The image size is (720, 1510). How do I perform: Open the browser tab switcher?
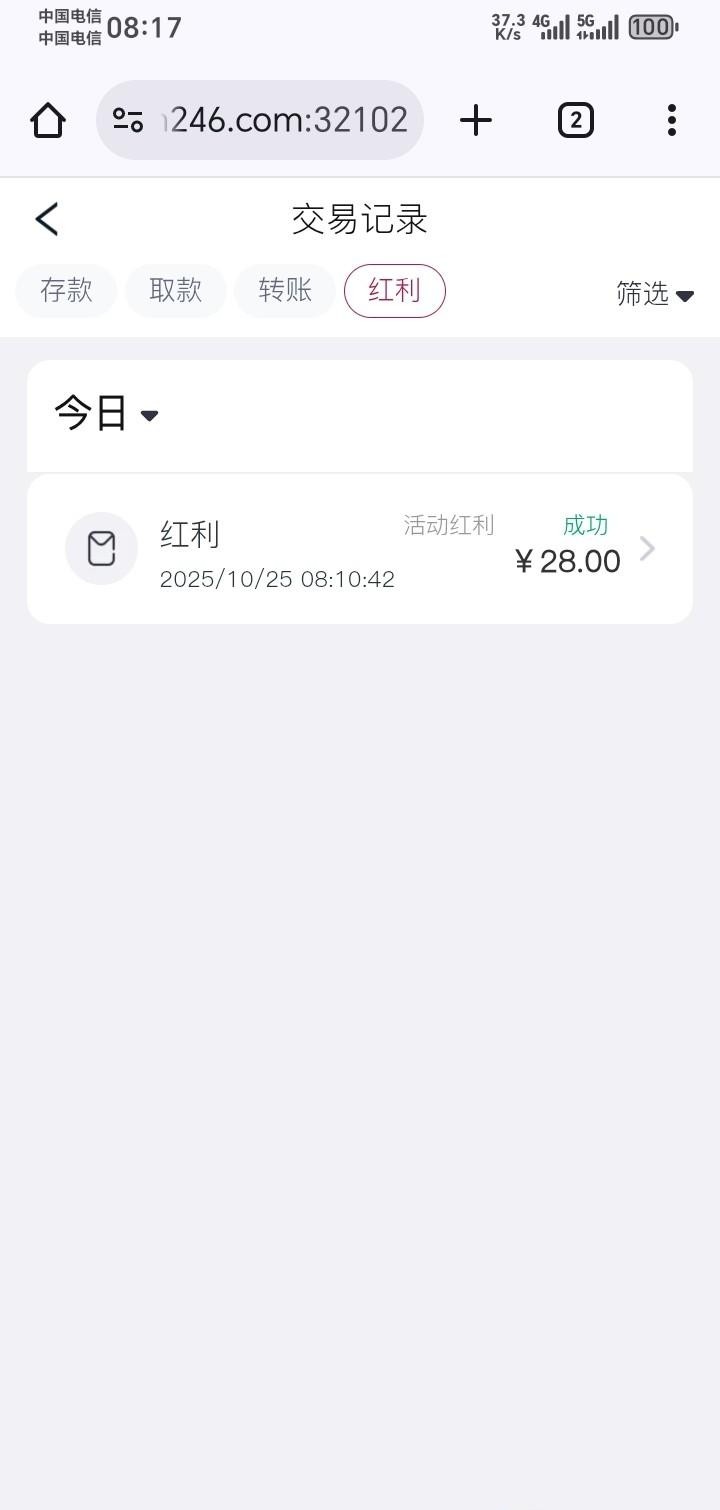pyautogui.click(x=575, y=120)
